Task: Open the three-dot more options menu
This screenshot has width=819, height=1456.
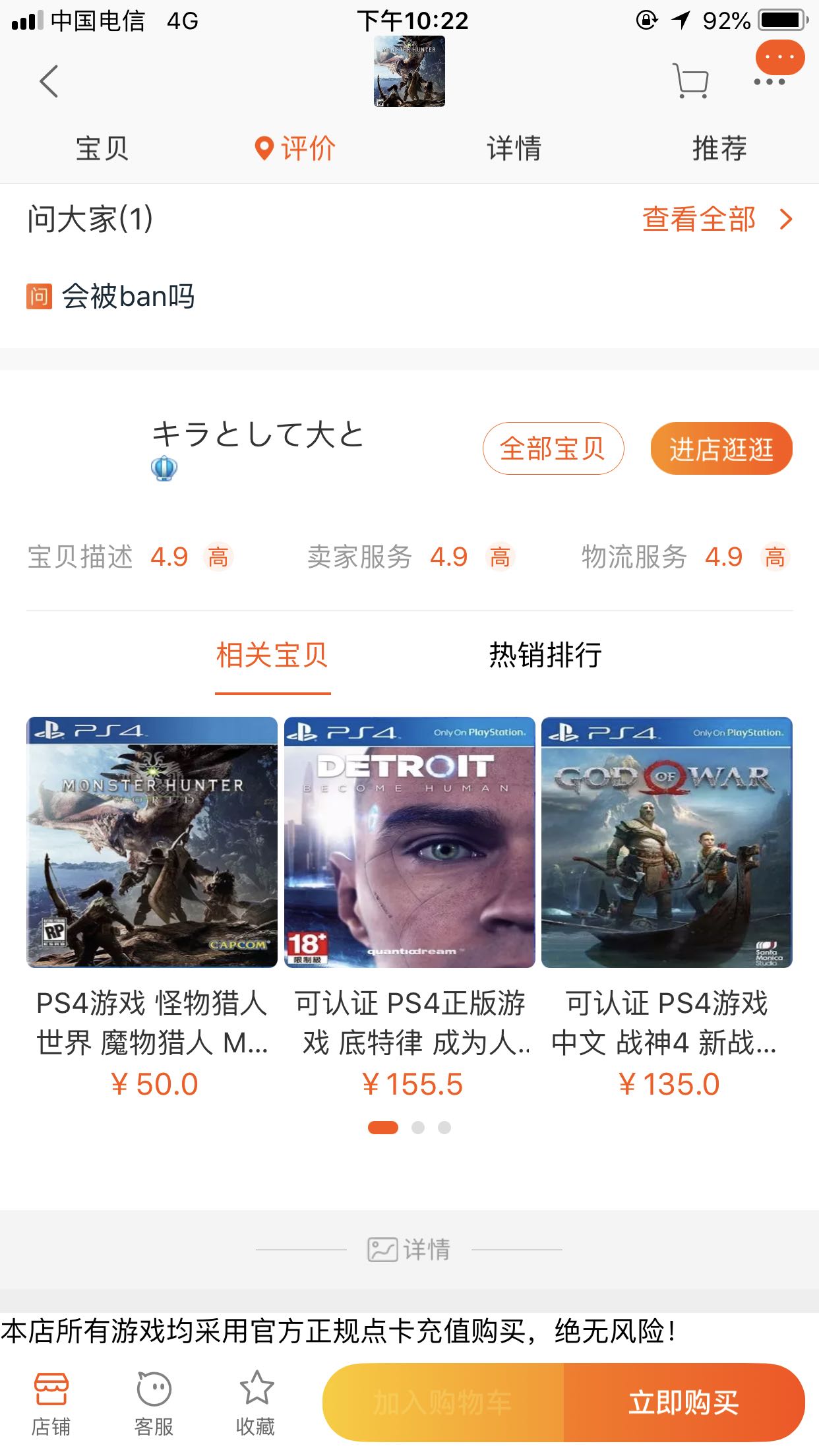Action: pos(770,82)
